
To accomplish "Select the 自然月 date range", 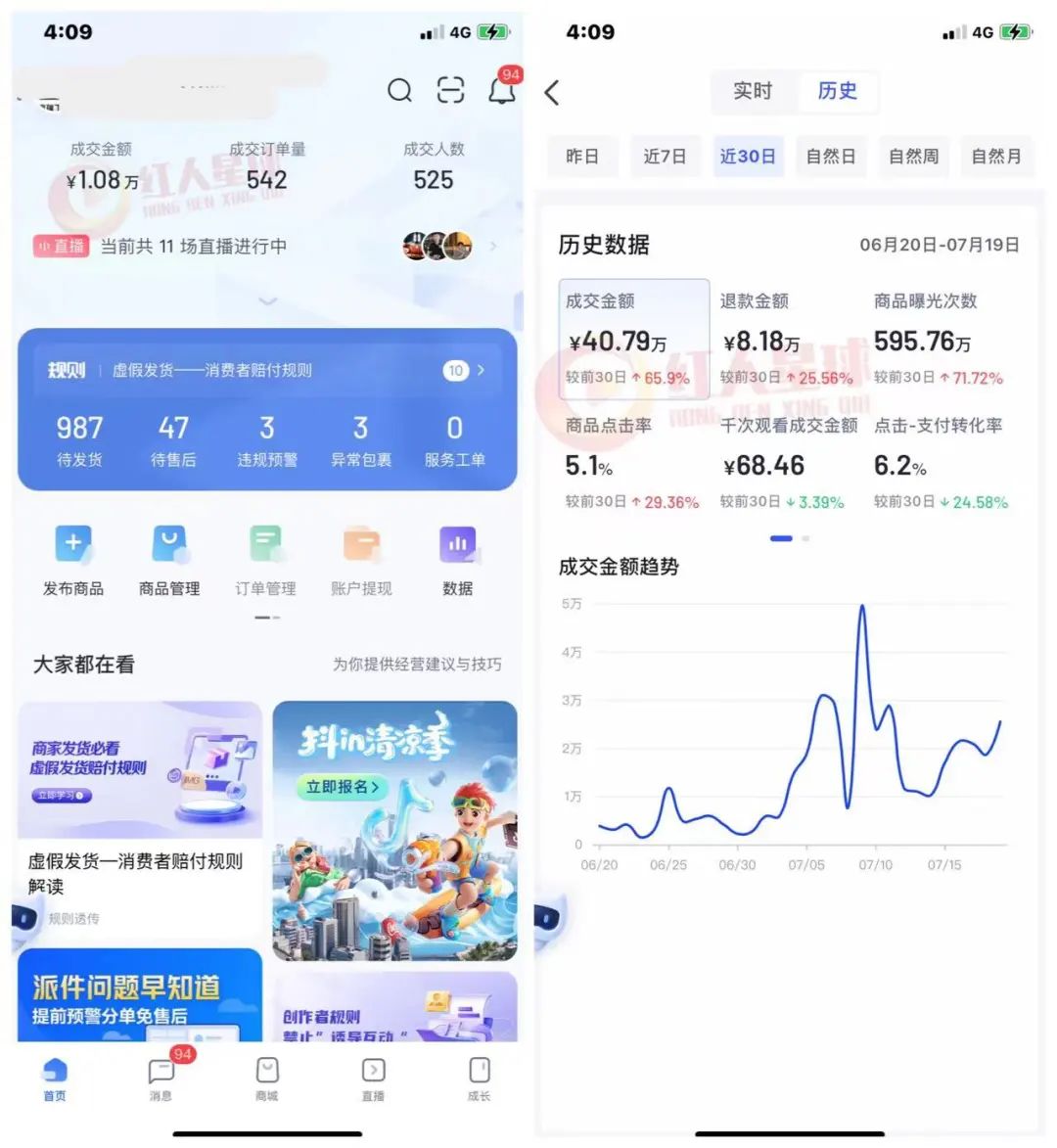I will (995, 156).
